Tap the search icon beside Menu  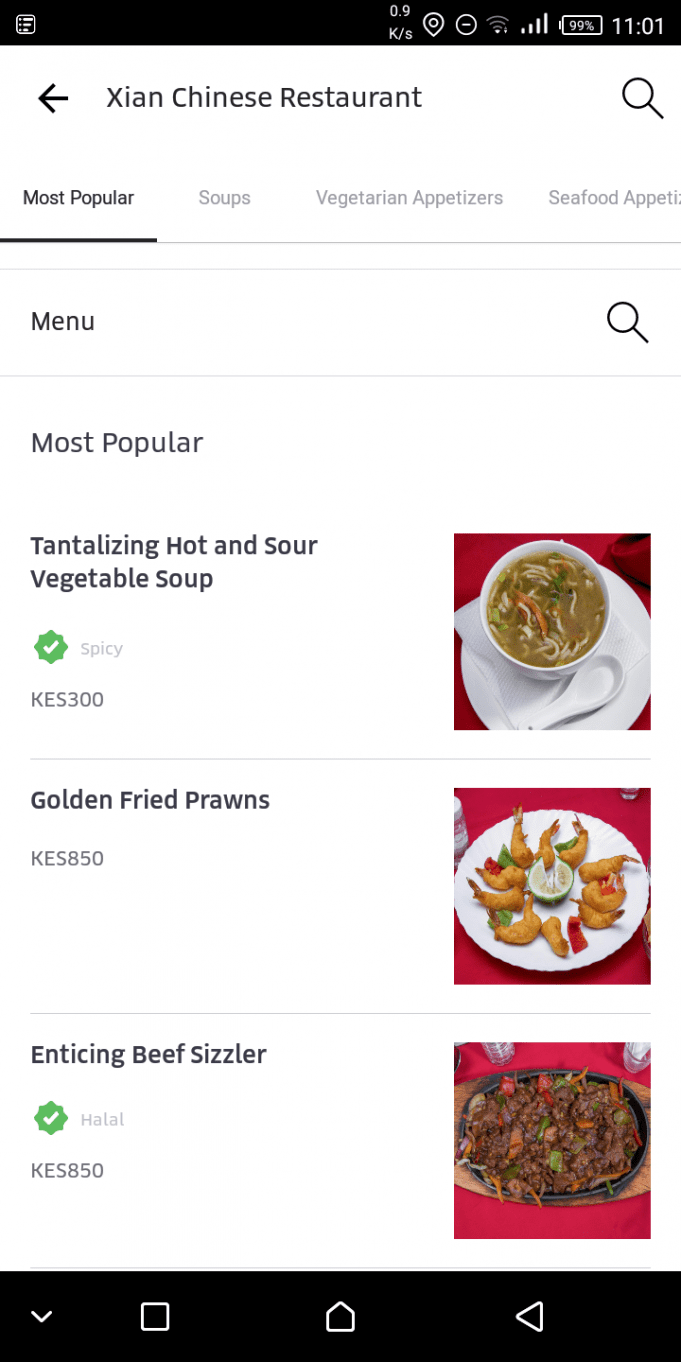[627, 322]
